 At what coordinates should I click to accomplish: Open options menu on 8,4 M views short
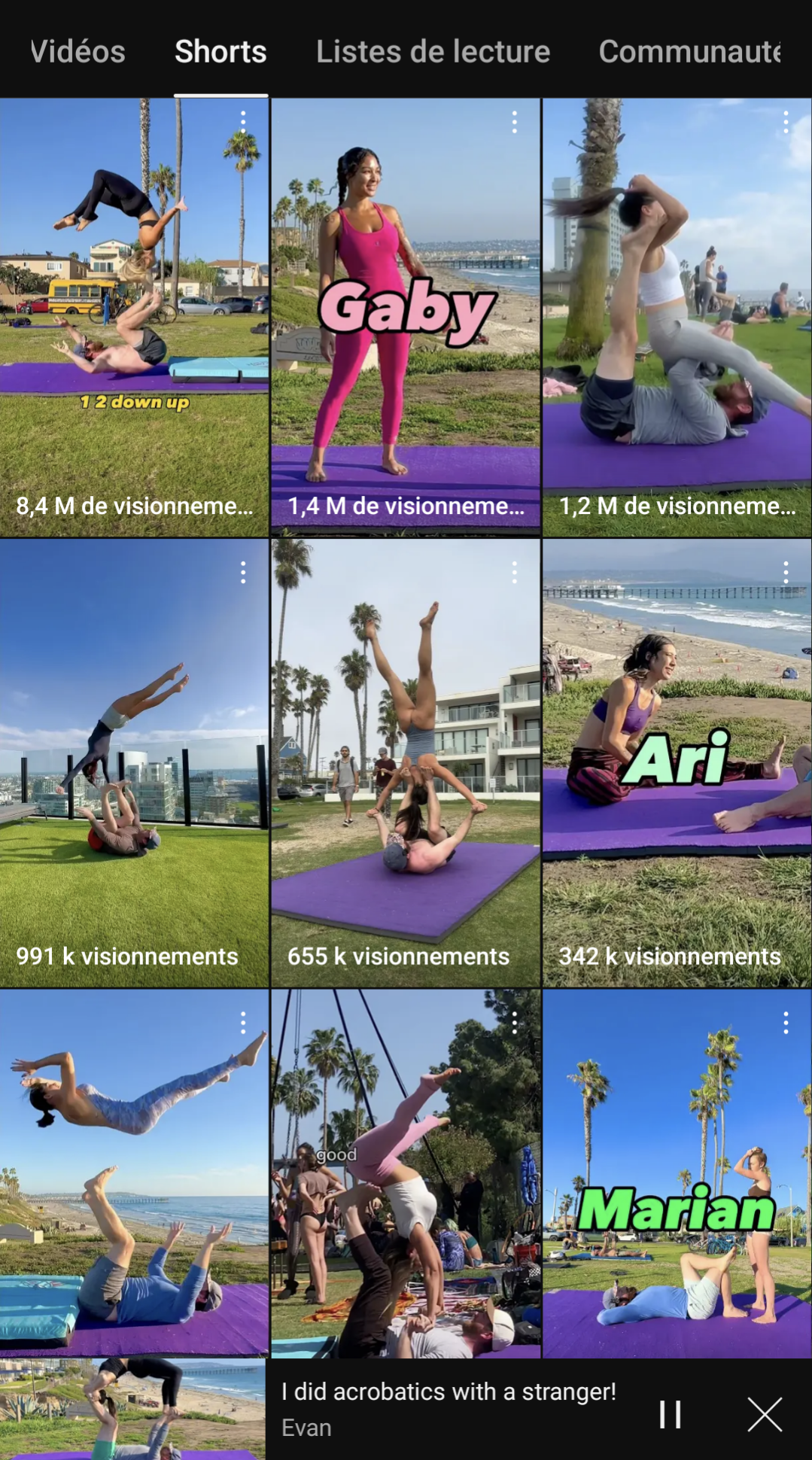point(243,122)
